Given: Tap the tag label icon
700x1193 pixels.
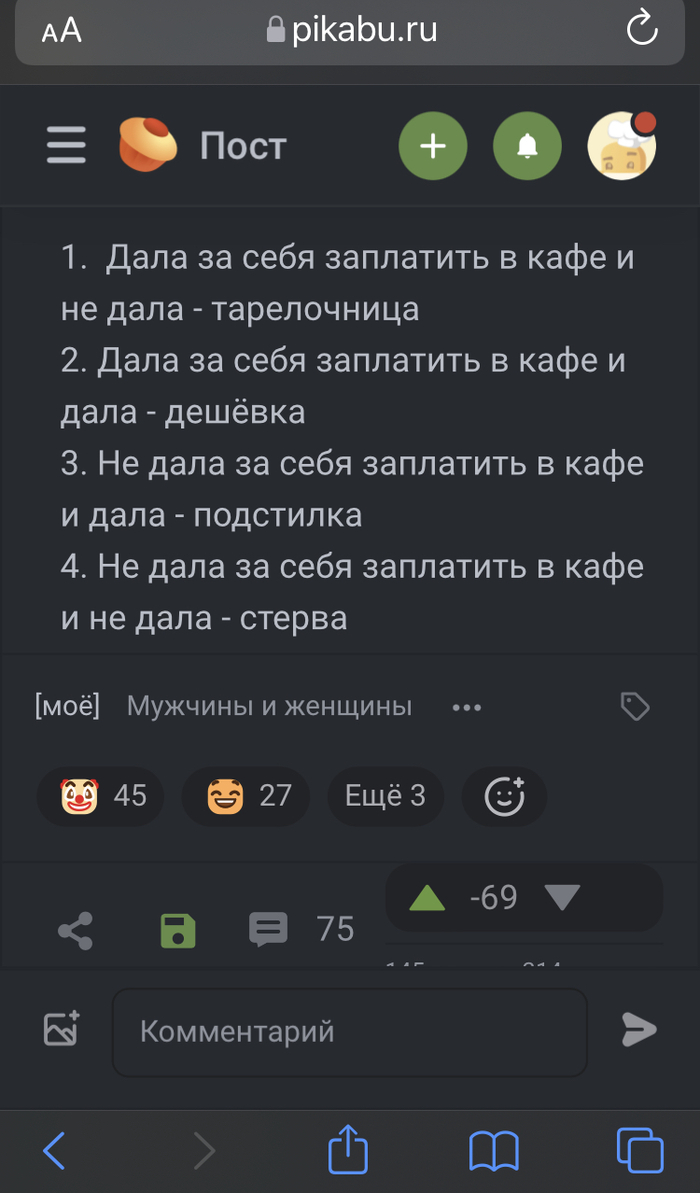Looking at the screenshot, I should click(x=635, y=707).
